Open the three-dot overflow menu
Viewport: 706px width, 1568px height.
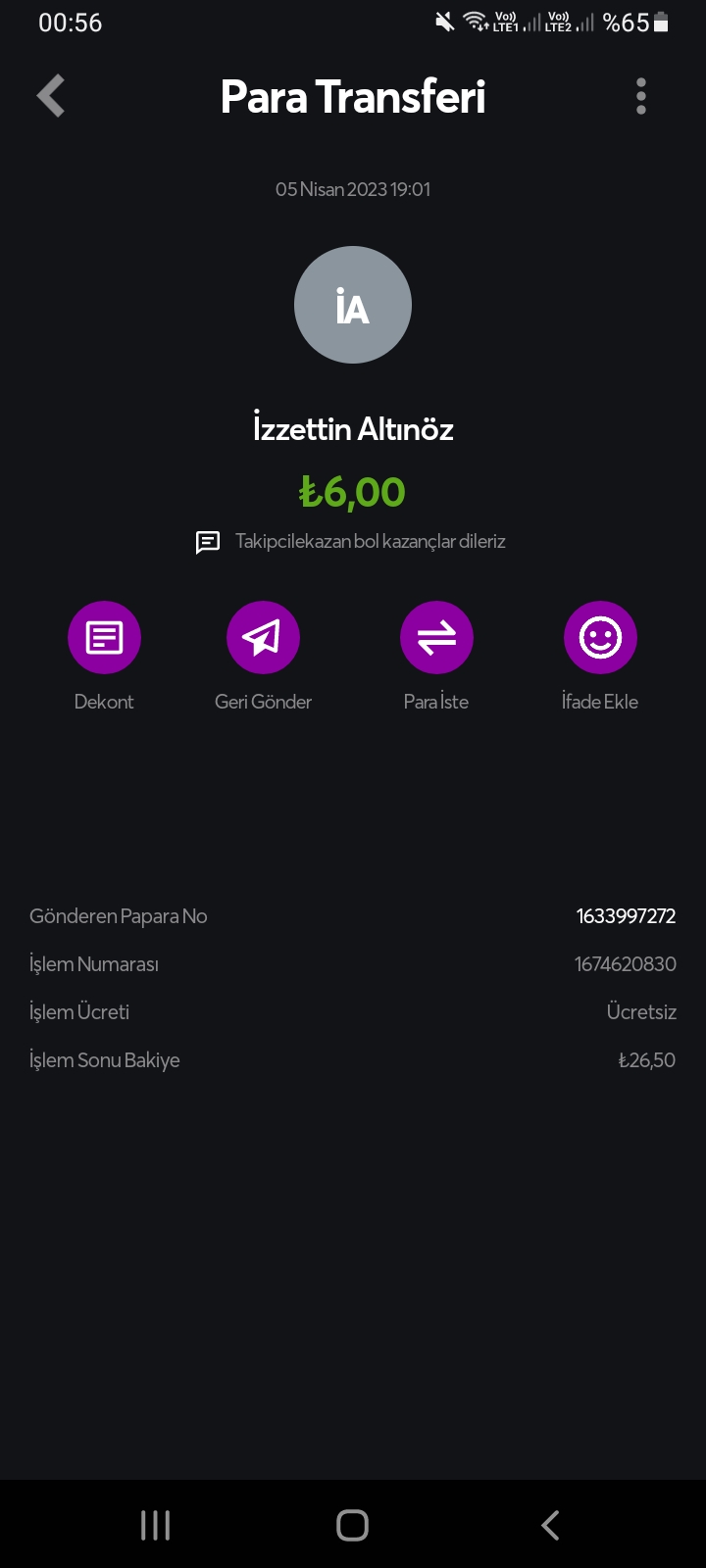[x=641, y=96]
